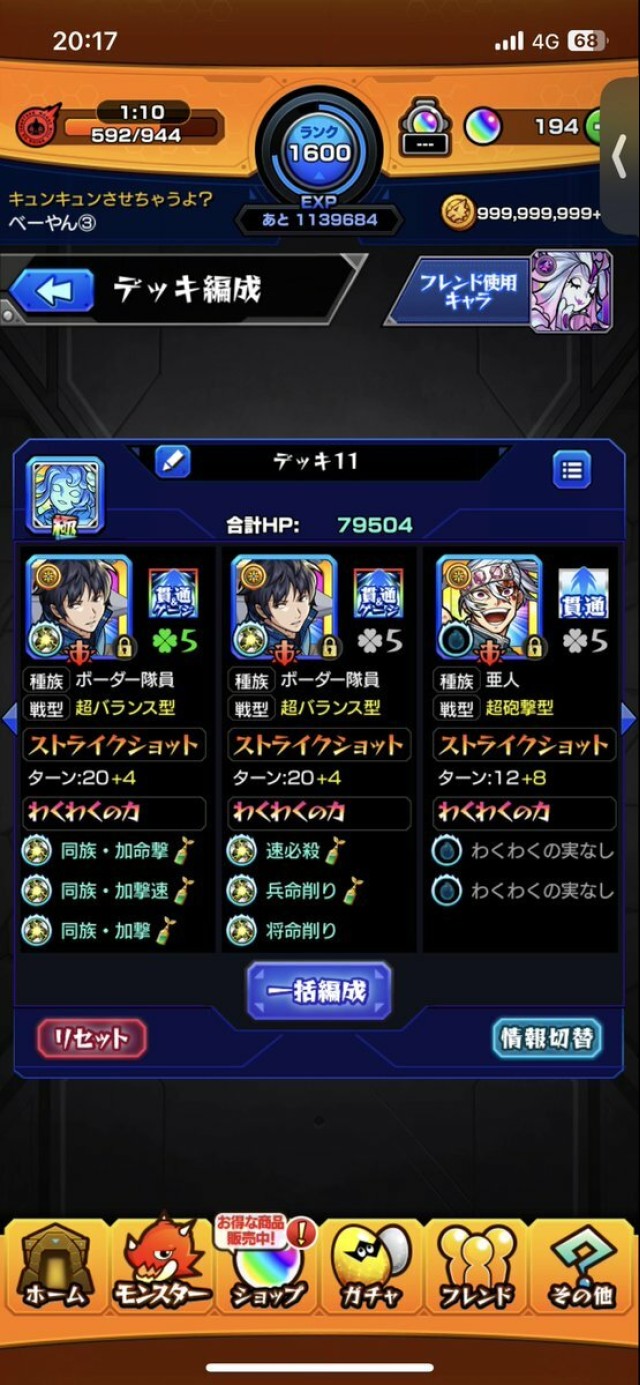Show the previous deck with left arrow
Viewport: 640px width, 1385px height.
[10, 717]
